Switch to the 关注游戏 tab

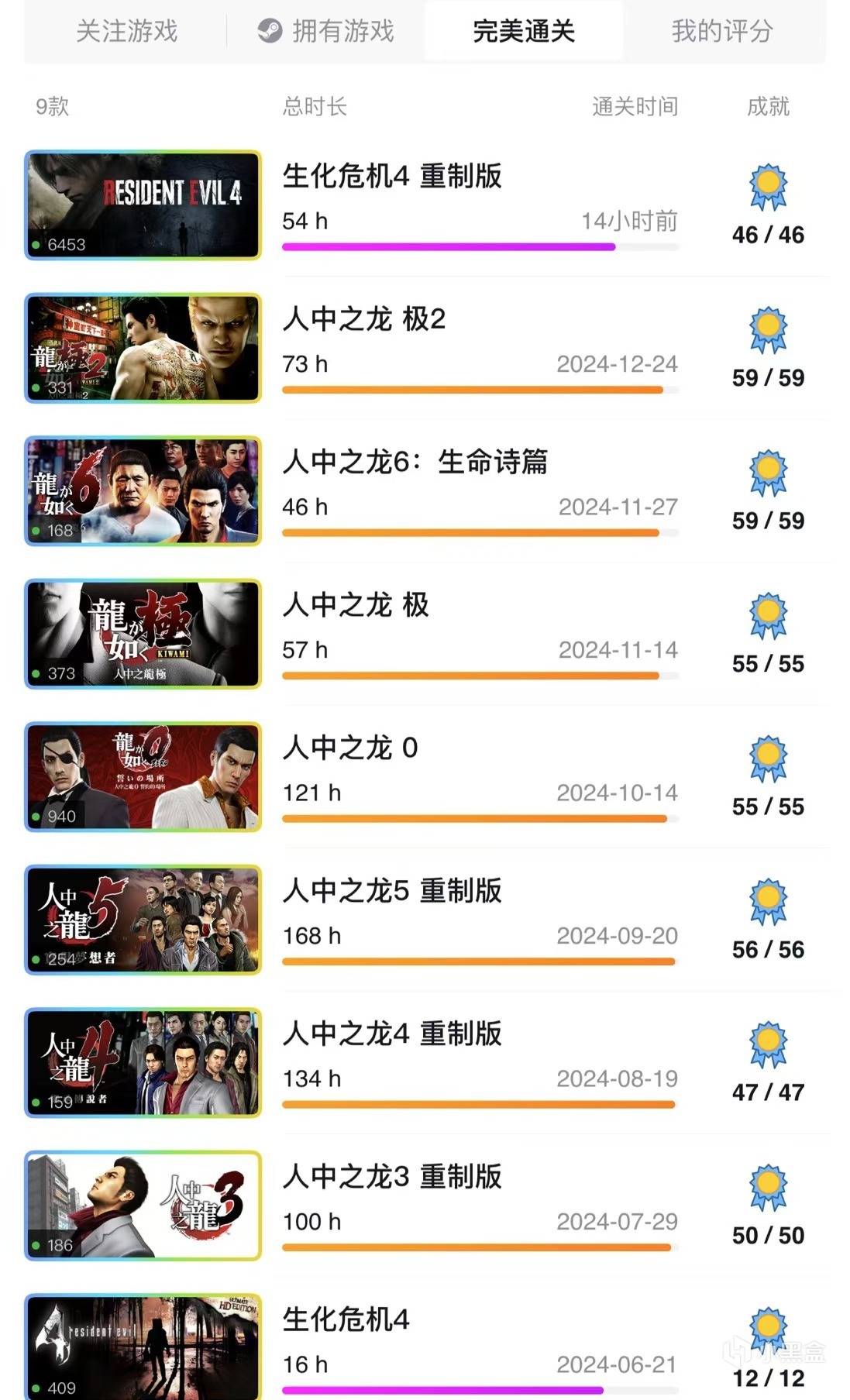(126, 32)
